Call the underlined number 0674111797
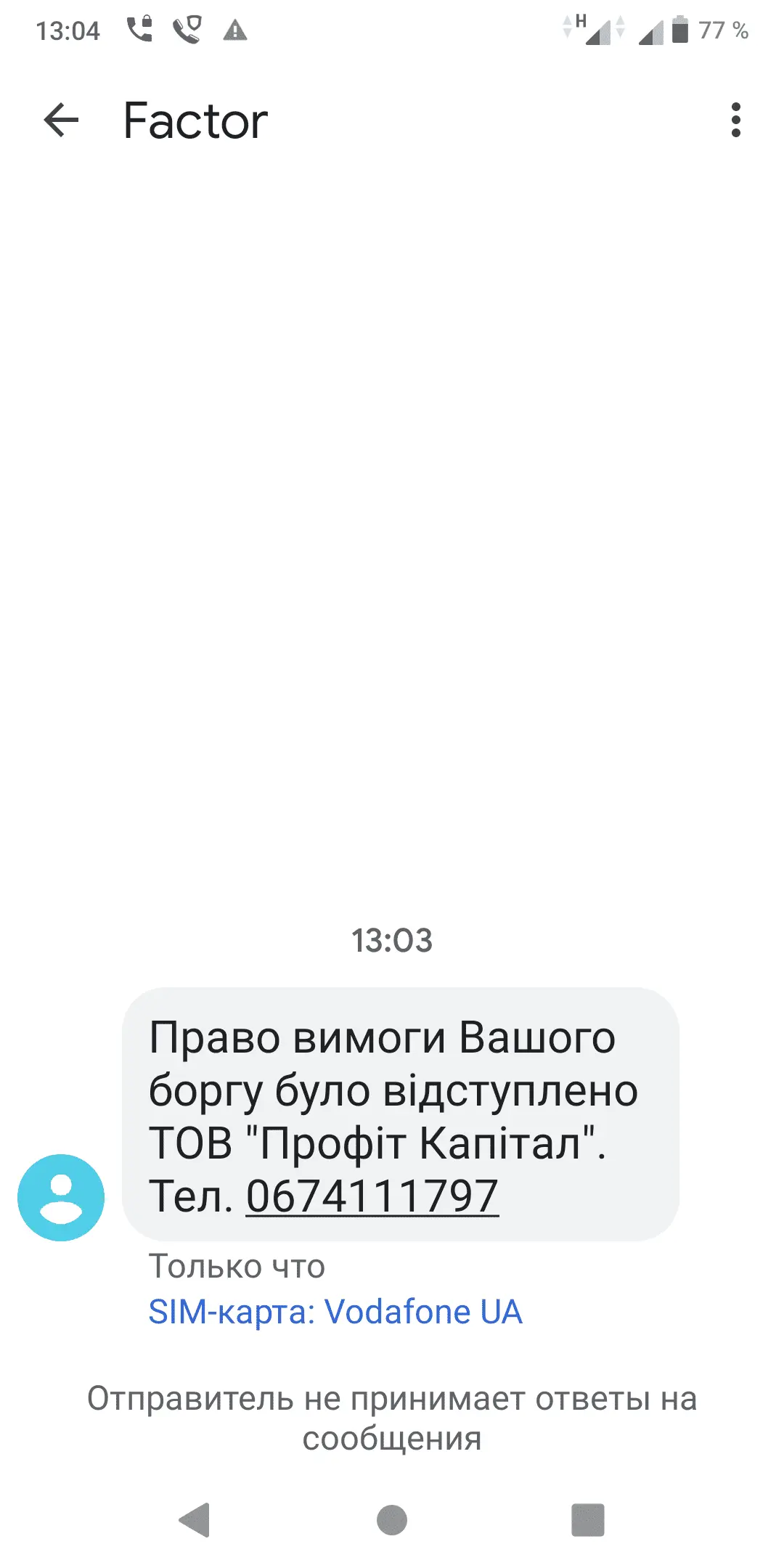Image resolution: width=784 pixels, height=1568 pixels. (x=372, y=1196)
